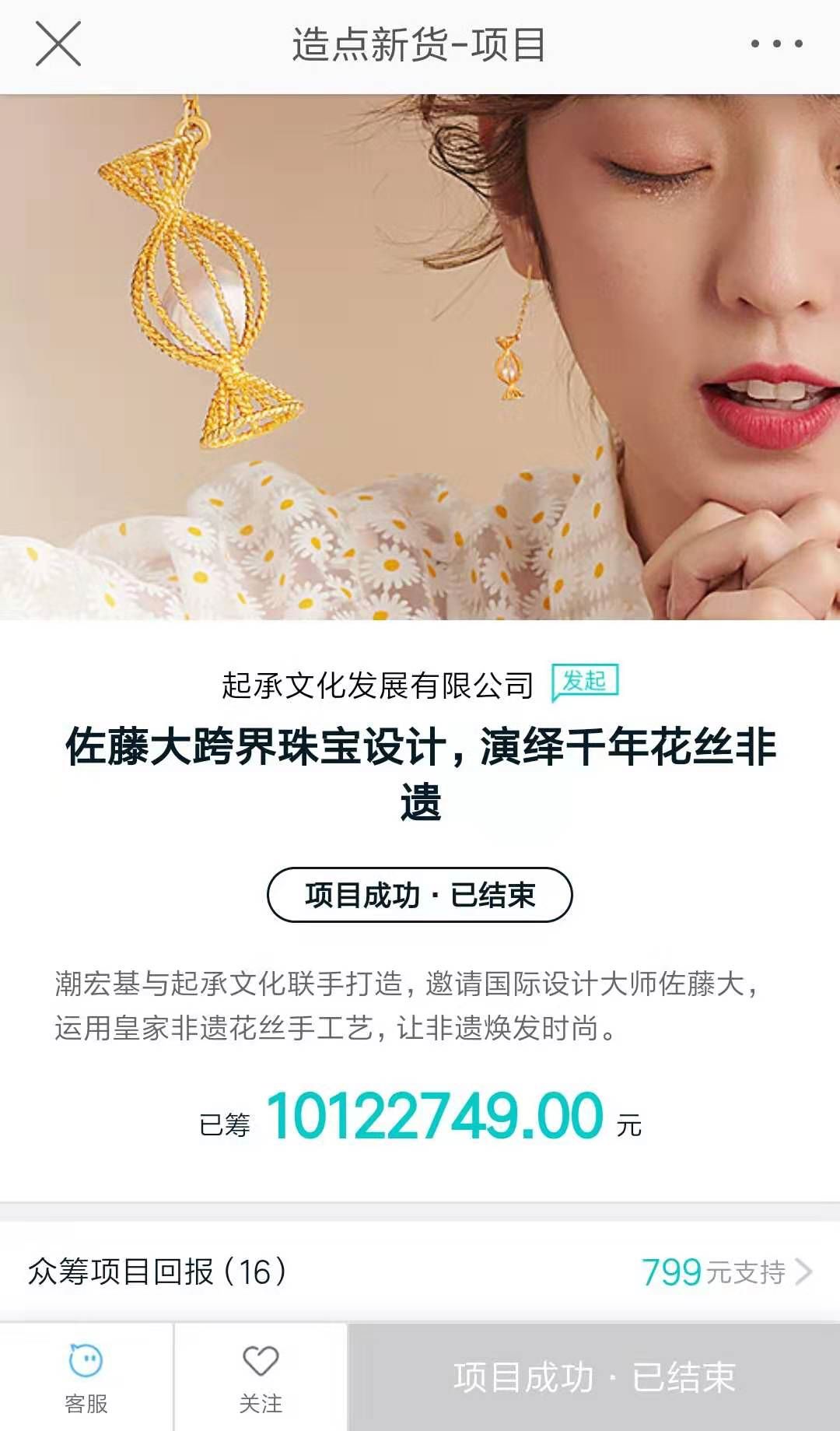View the jewelry project banner image

pyautogui.click(x=420, y=356)
